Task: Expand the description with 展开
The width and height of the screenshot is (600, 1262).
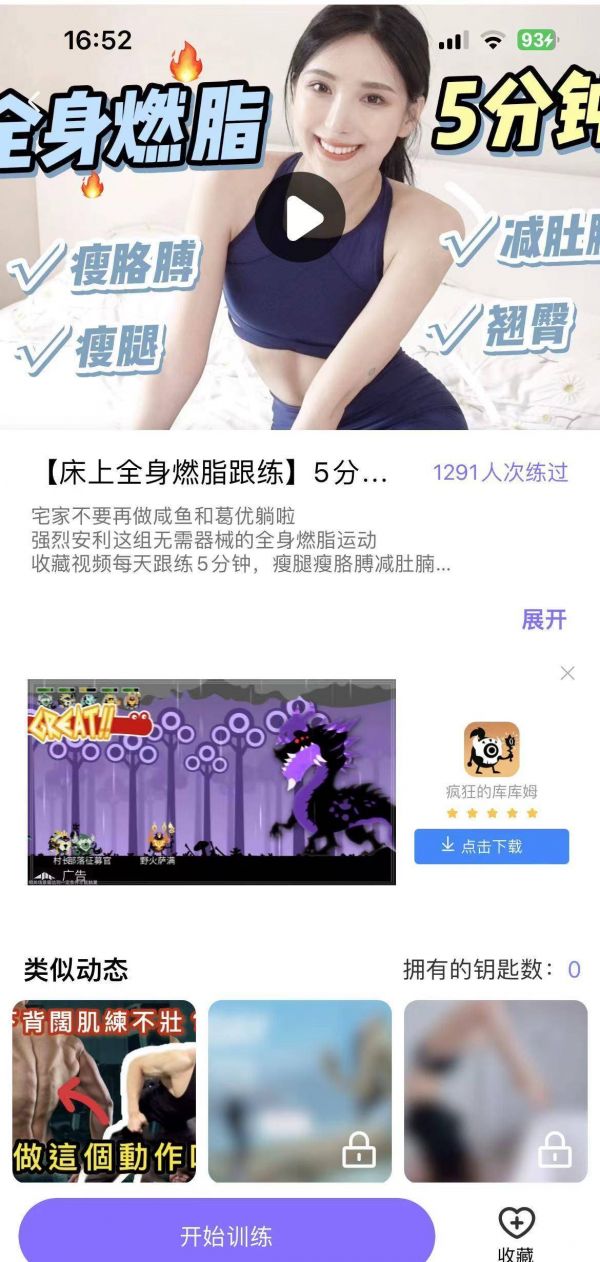Action: (544, 620)
